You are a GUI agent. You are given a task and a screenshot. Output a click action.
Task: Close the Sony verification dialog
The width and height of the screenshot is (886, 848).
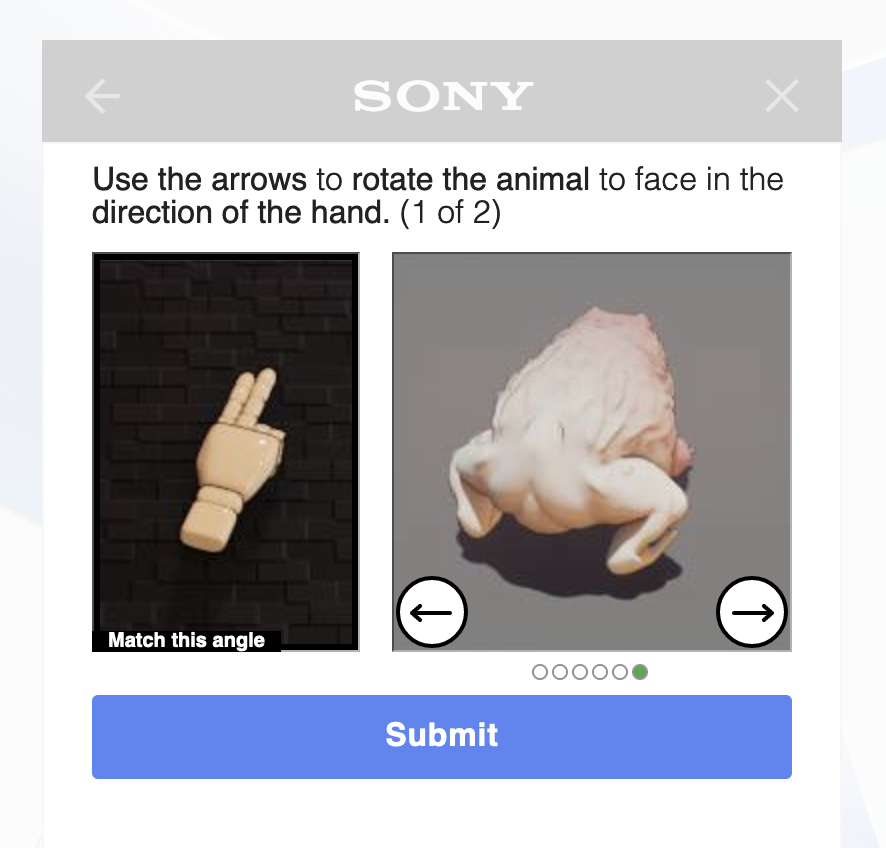coord(781,96)
